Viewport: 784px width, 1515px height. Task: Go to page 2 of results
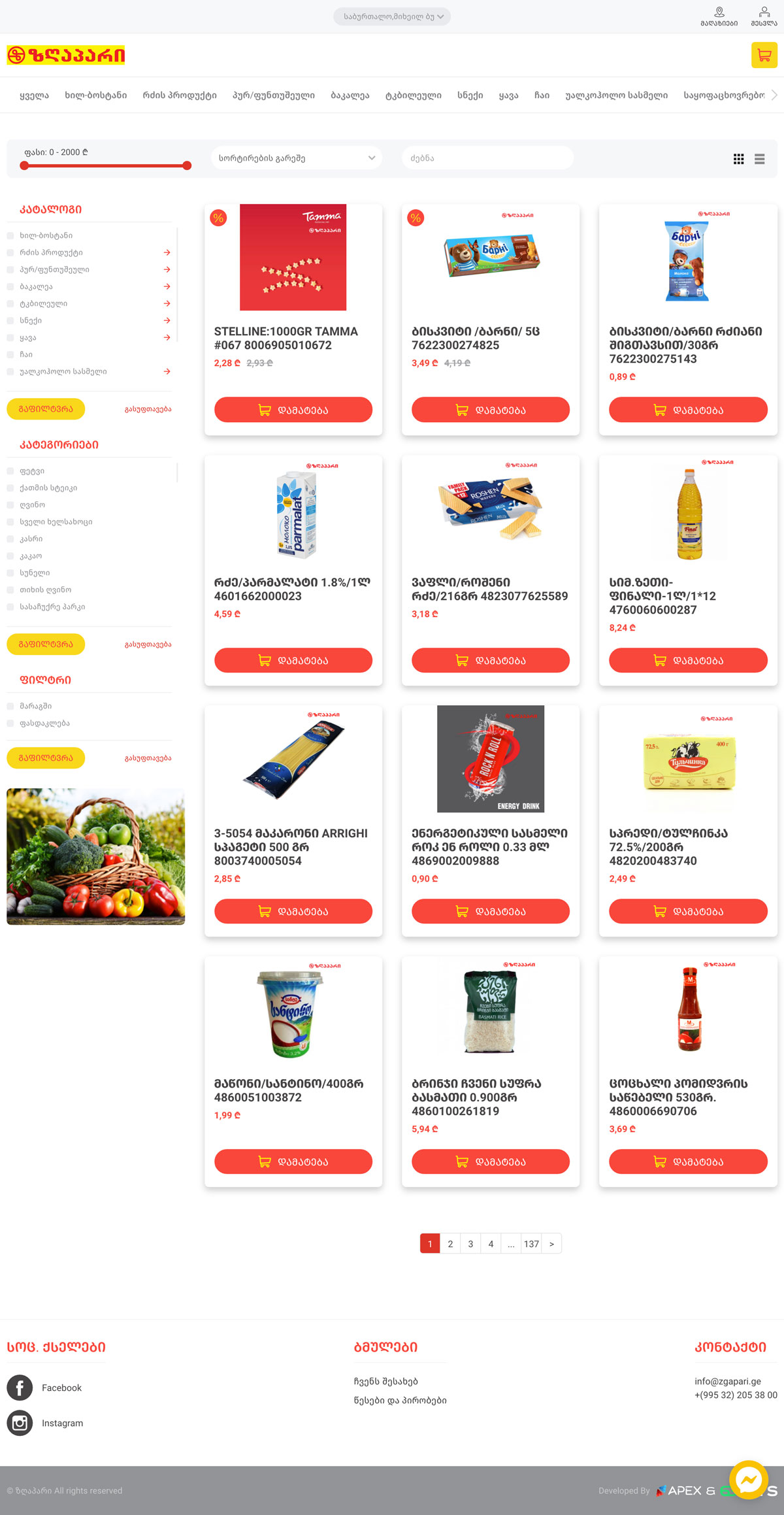(450, 1244)
